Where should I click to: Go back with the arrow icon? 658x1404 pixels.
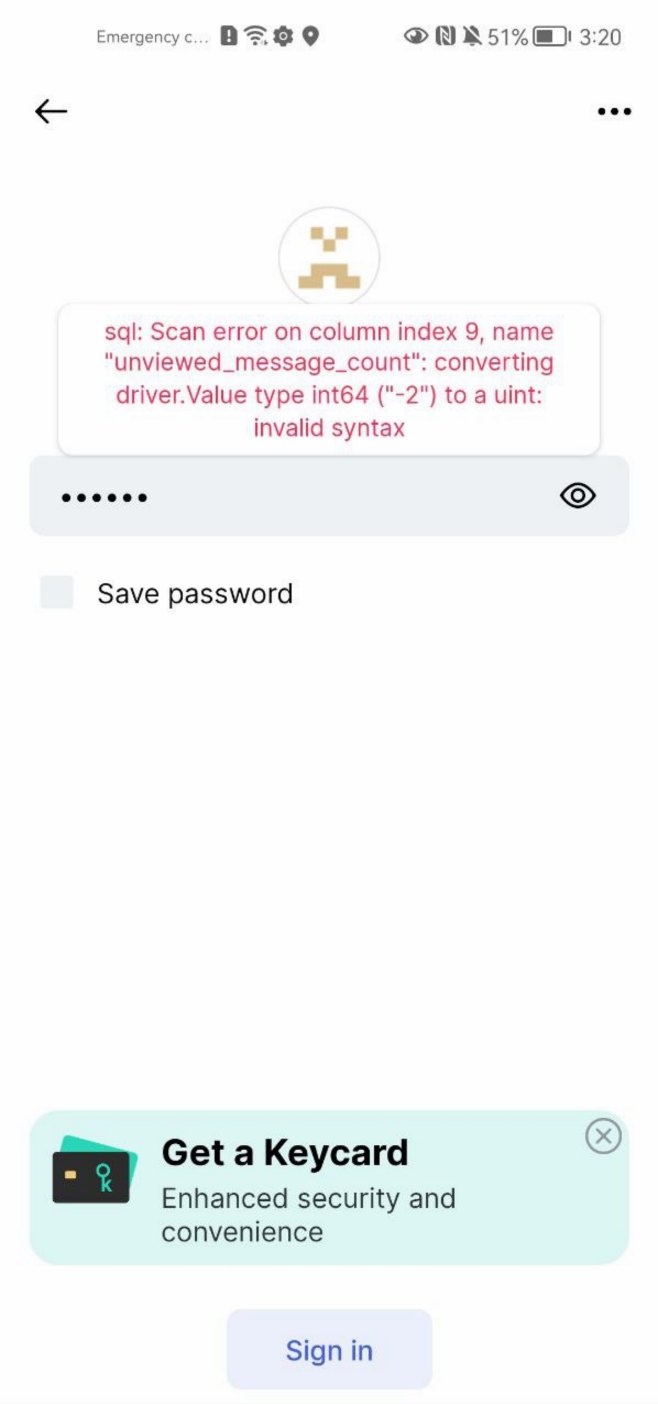[51, 111]
